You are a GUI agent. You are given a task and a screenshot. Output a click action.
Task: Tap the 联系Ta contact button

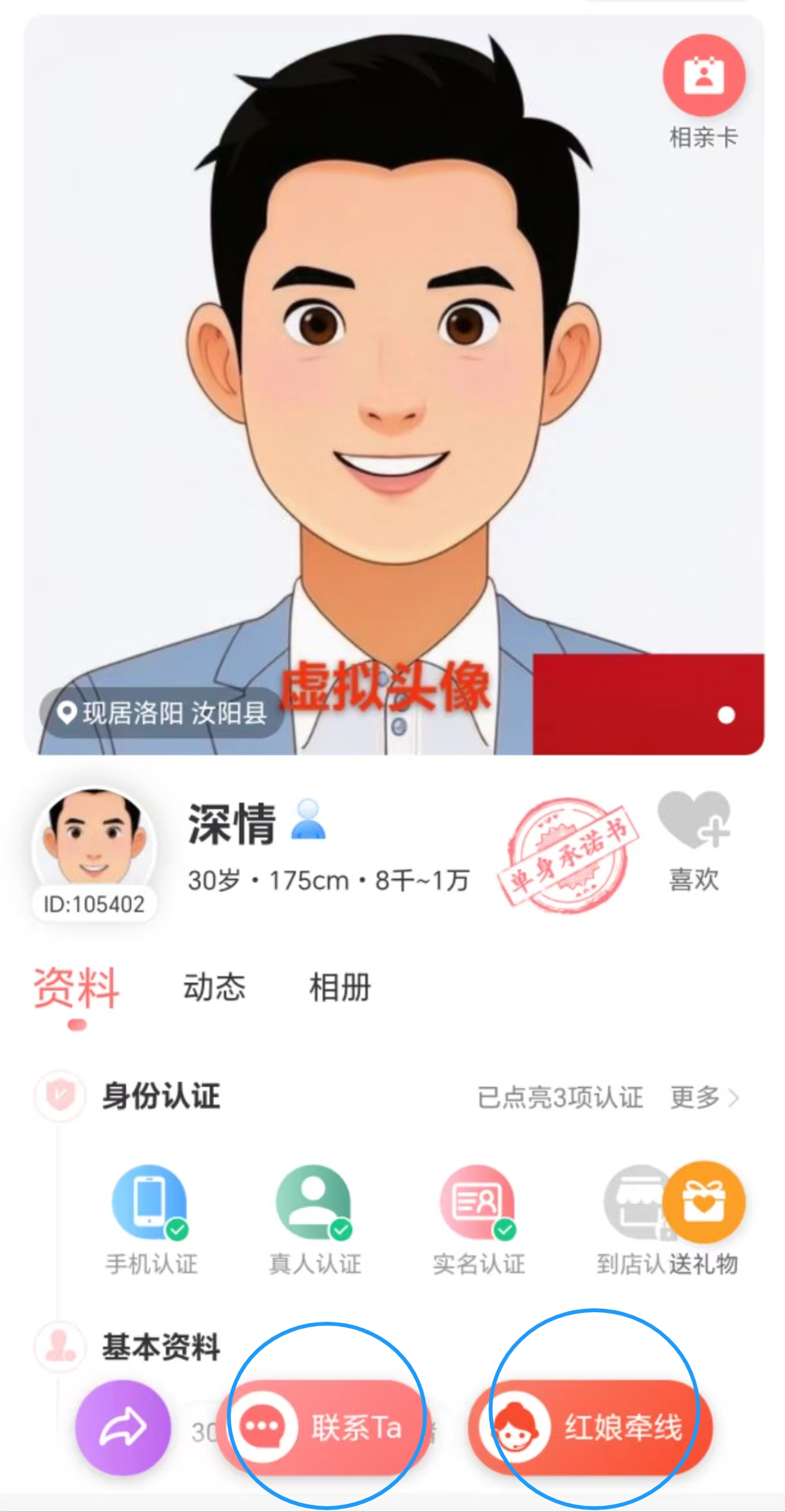click(325, 1428)
